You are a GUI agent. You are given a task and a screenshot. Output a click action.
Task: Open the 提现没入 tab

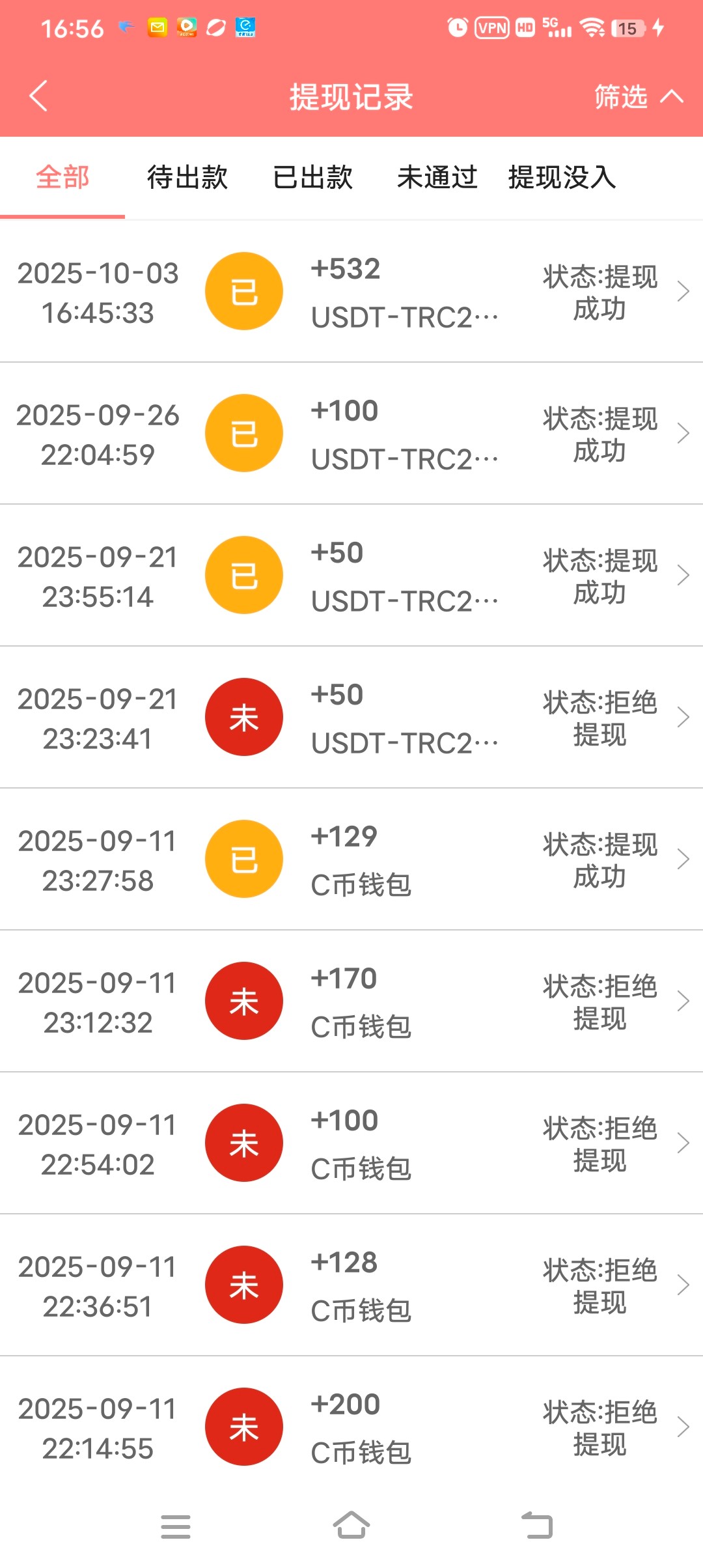pos(562,177)
